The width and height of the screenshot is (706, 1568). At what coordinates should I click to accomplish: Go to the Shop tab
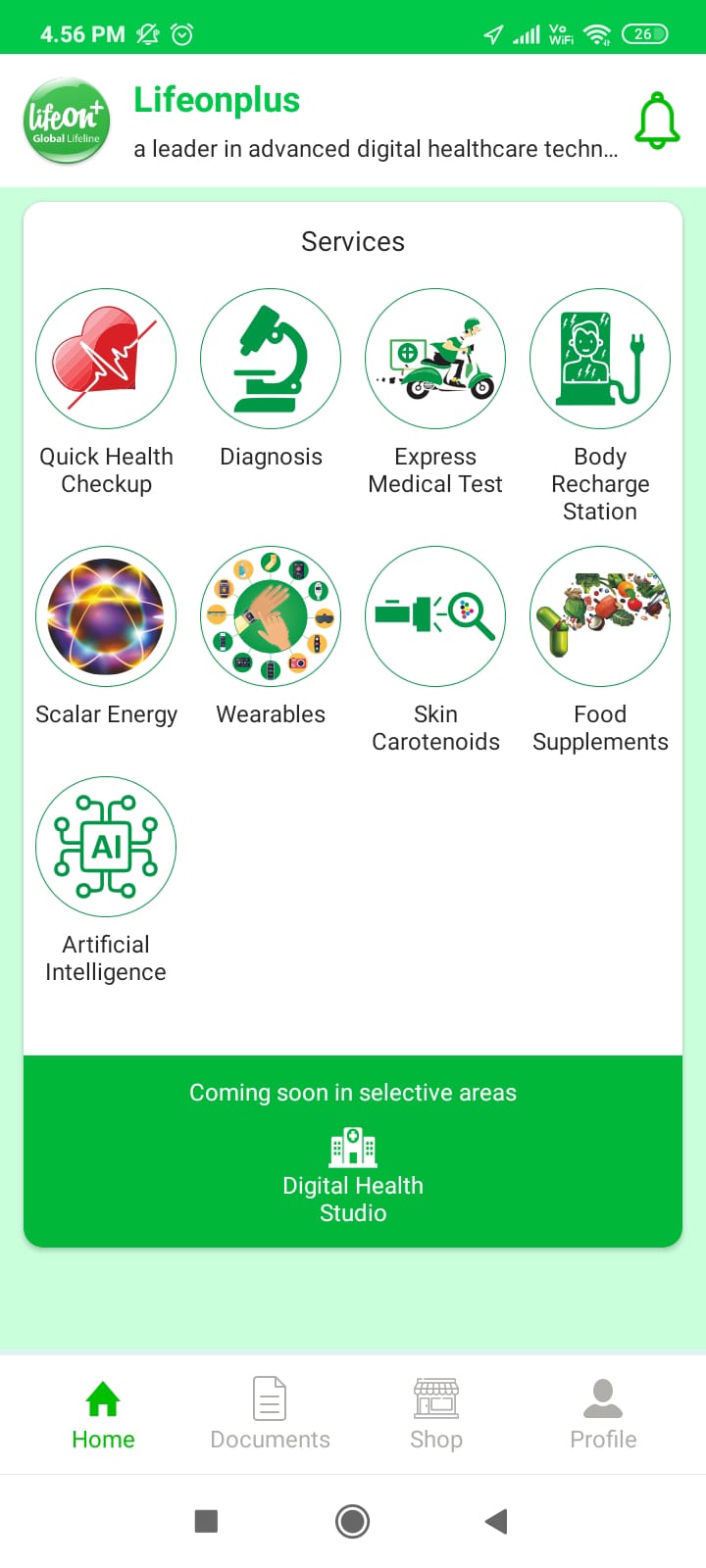(436, 1413)
